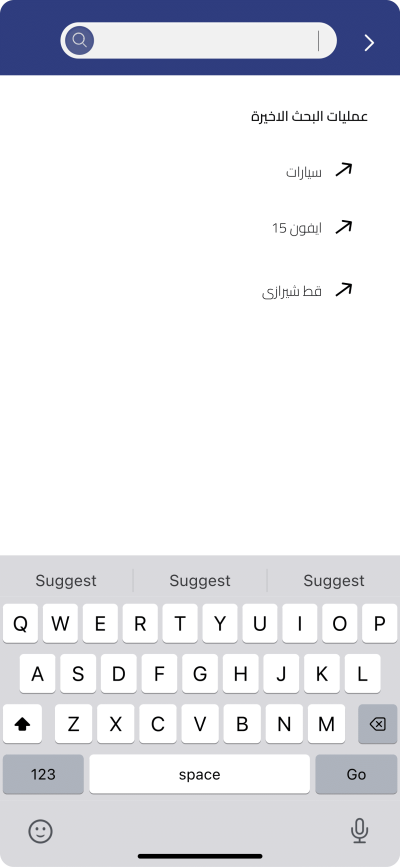Tap the backspace key
Screen dimensions: 400x867
pos(377,724)
